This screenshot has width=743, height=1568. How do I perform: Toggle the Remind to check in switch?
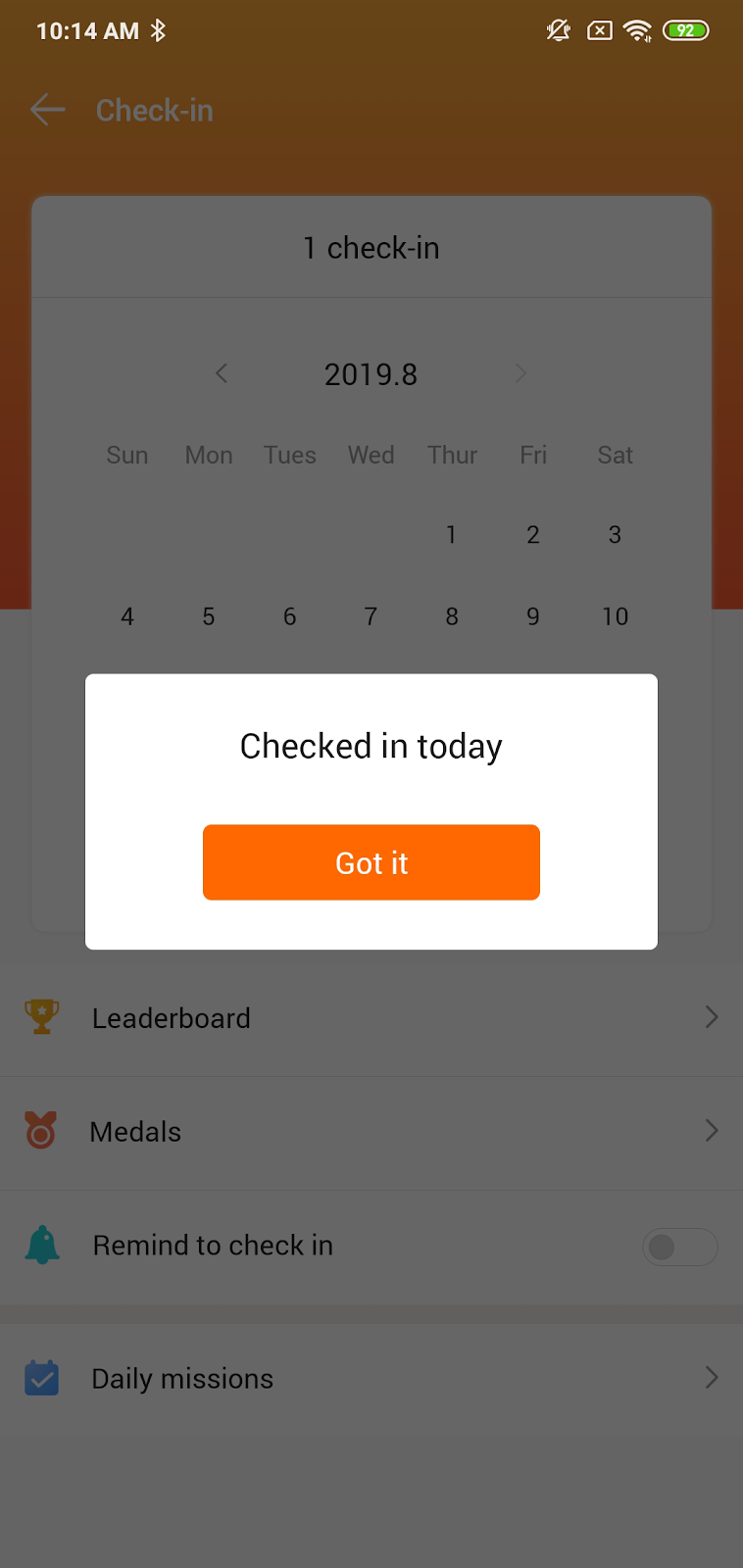click(679, 1247)
